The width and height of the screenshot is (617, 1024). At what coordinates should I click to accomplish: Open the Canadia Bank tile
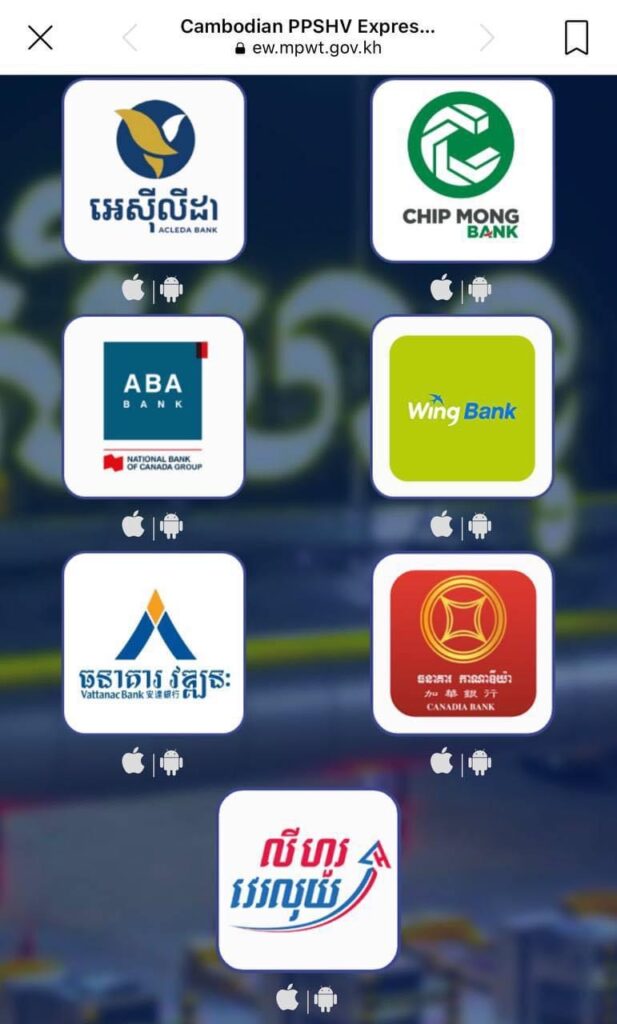pyautogui.click(x=462, y=643)
